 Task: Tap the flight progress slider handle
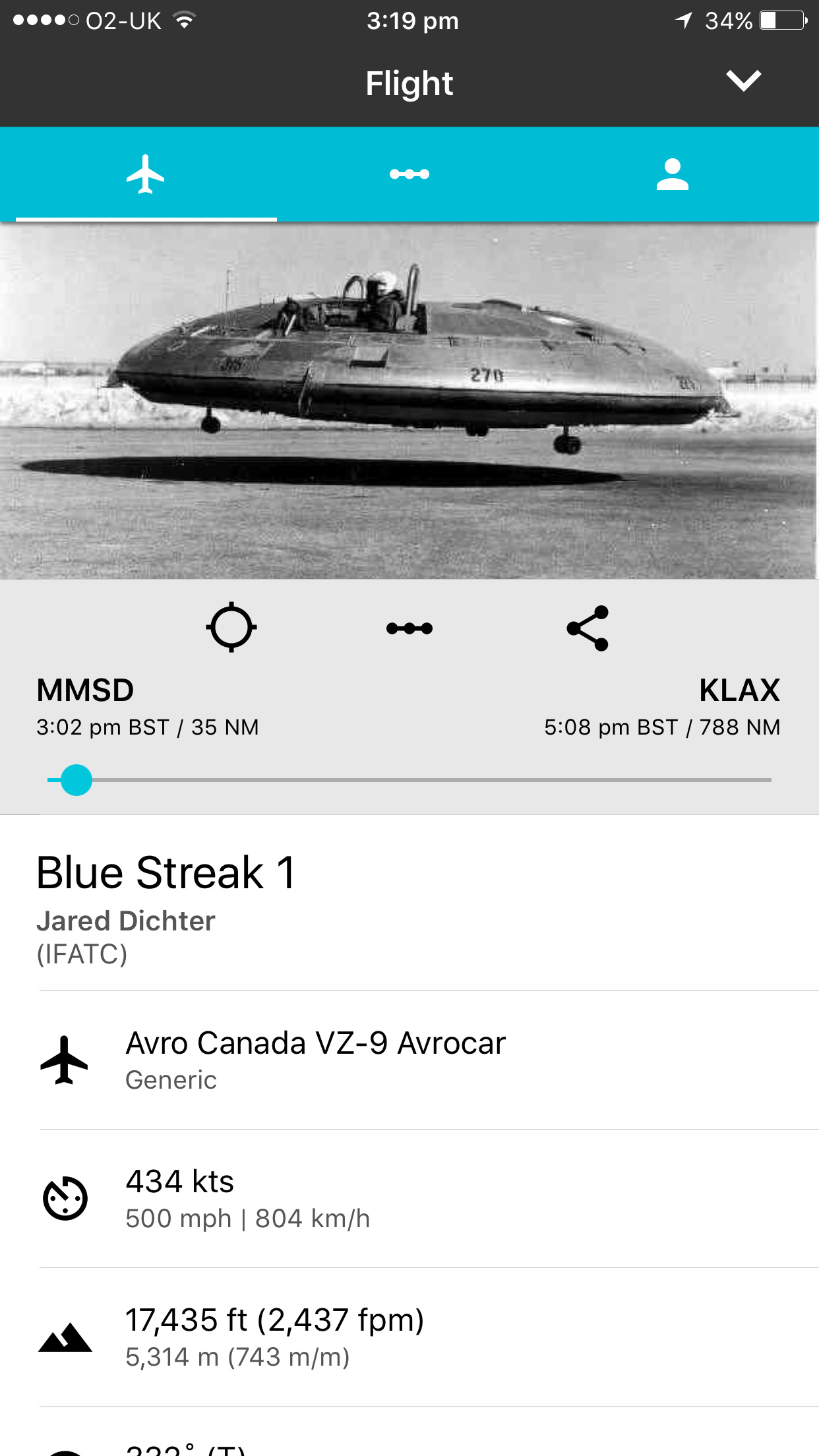76,780
